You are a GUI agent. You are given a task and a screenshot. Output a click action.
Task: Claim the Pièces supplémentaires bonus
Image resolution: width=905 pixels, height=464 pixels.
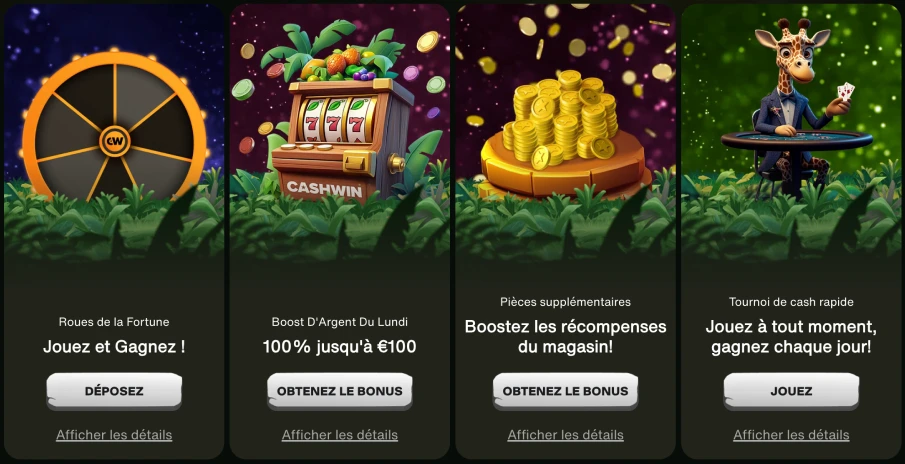[566, 391]
